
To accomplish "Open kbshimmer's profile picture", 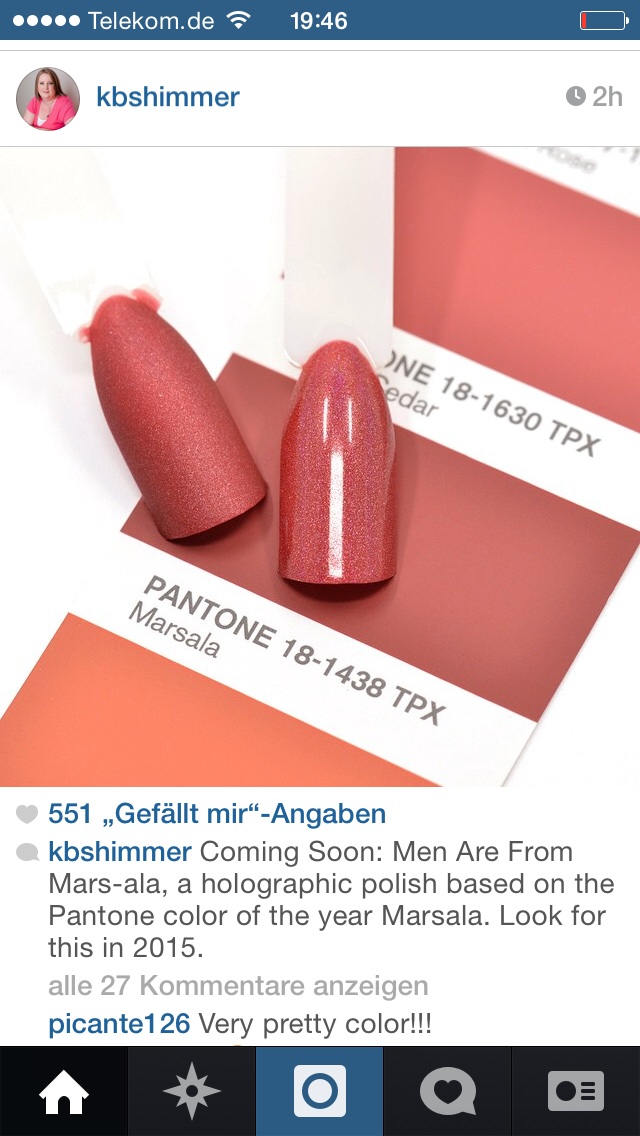I will (x=48, y=99).
